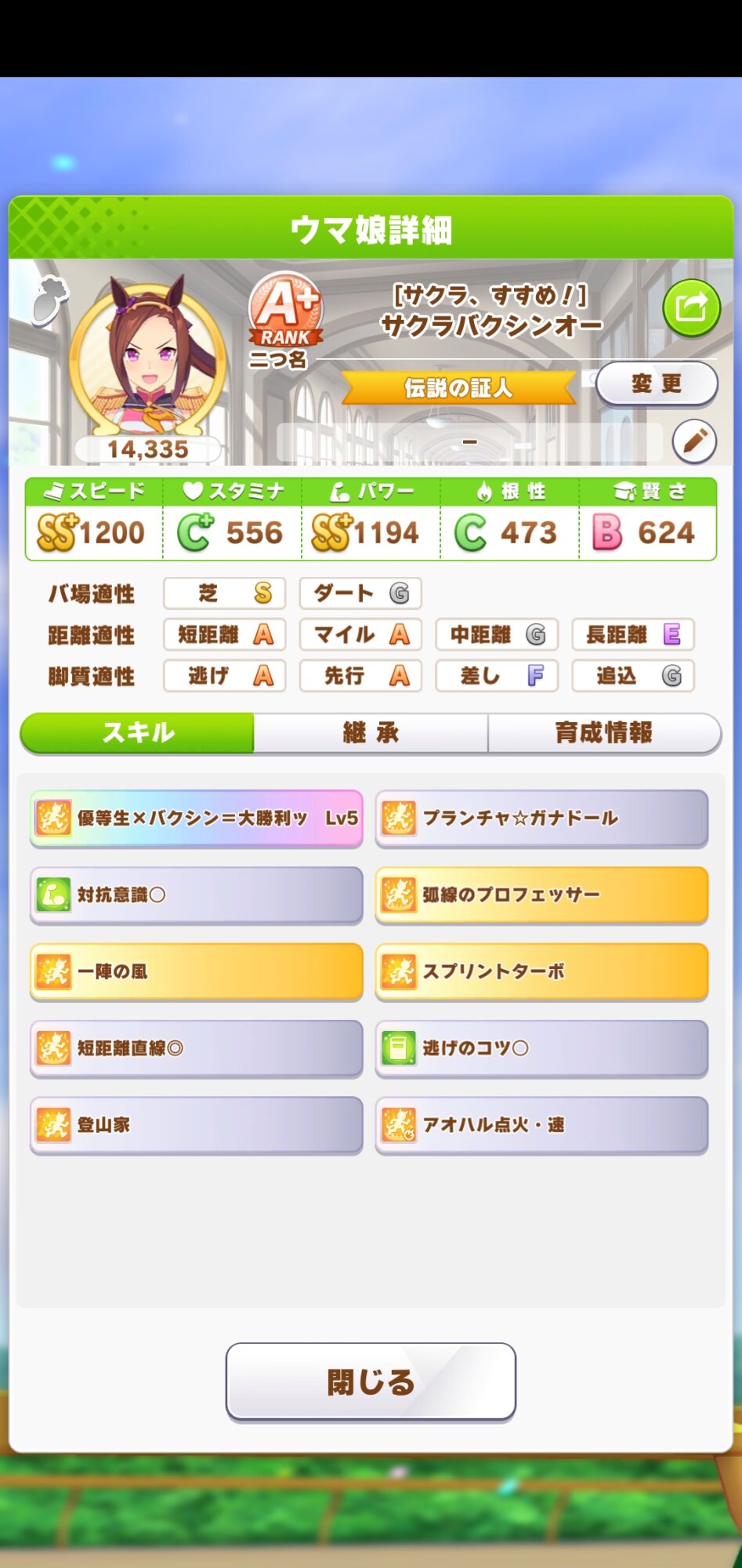Switch to the 継承 tab
Image resolution: width=742 pixels, height=1568 pixels.
(371, 733)
